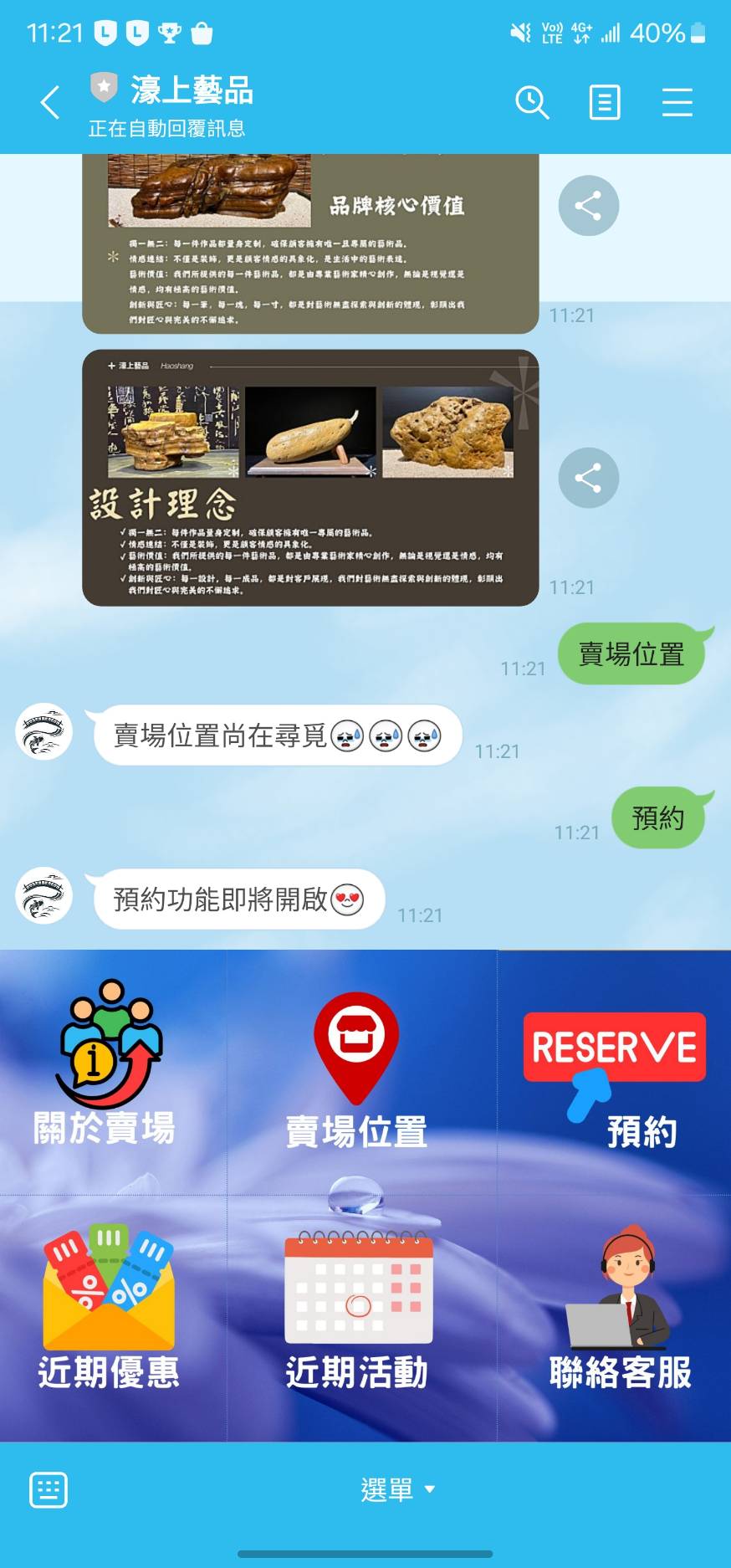Open the 設計理念 image message
Viewport: 731px width, 1568px height.
[310, 478]
